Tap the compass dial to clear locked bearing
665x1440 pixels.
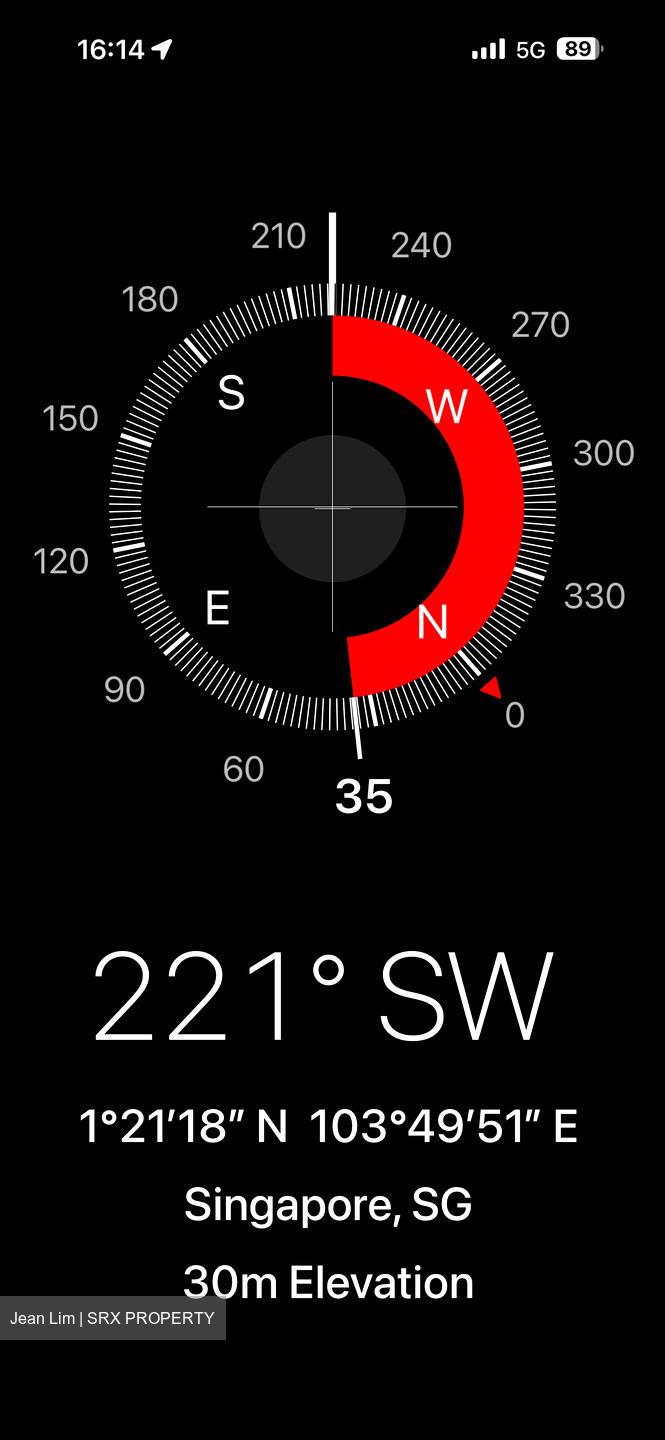[332, 508]
